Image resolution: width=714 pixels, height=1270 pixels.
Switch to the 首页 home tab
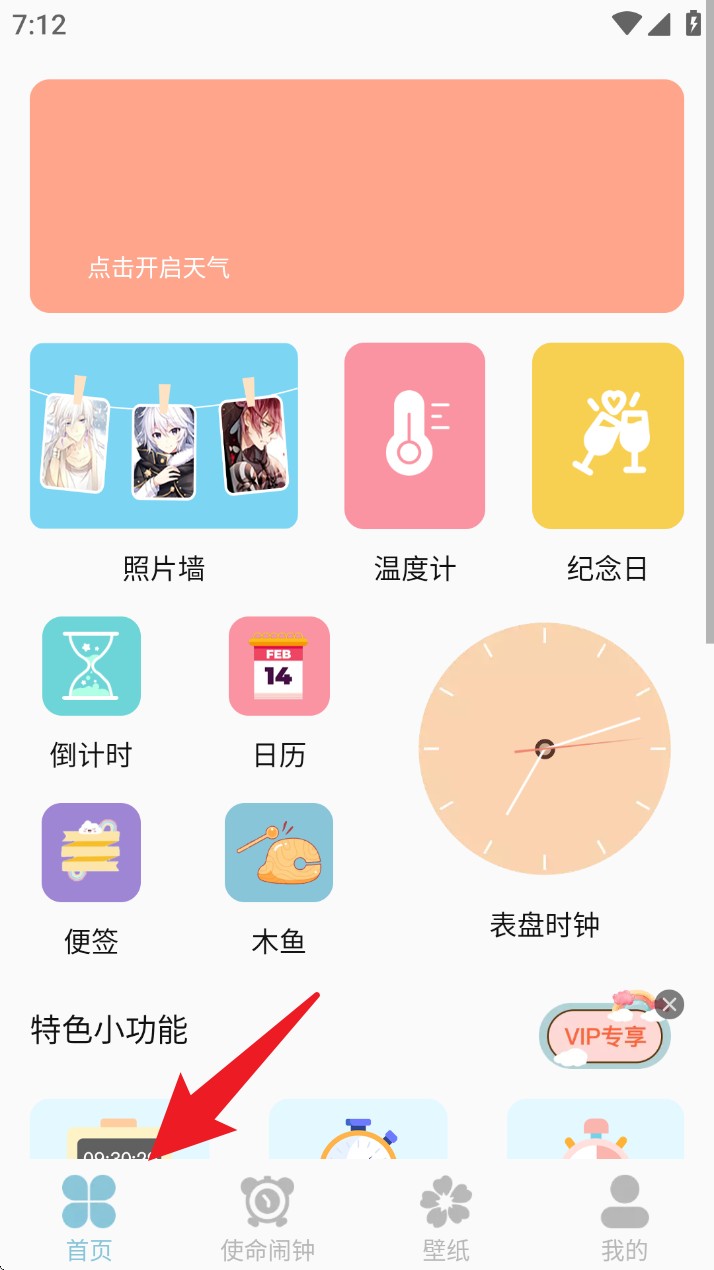89,1216
